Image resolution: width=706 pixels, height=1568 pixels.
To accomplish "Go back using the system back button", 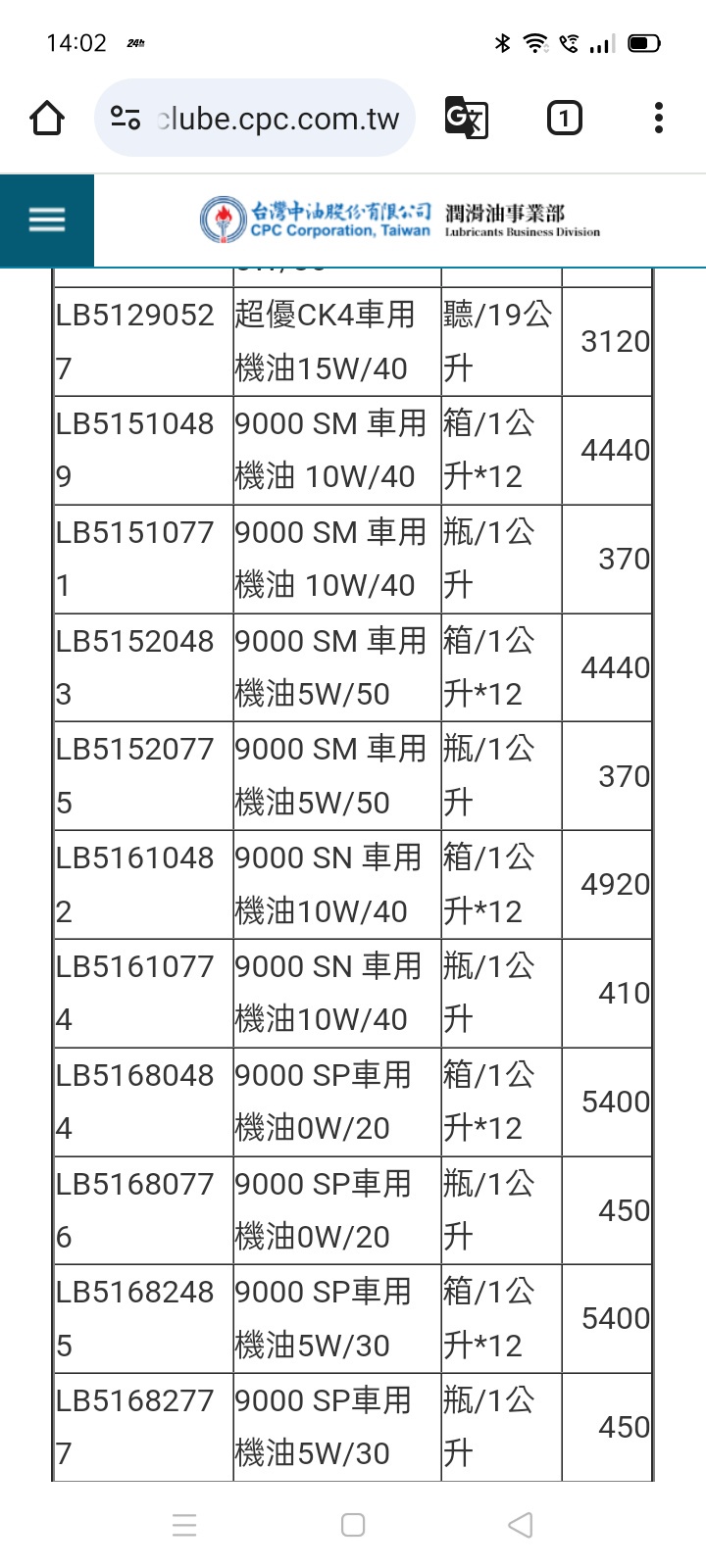I will pyautogui.click(x=521, y=1525).
